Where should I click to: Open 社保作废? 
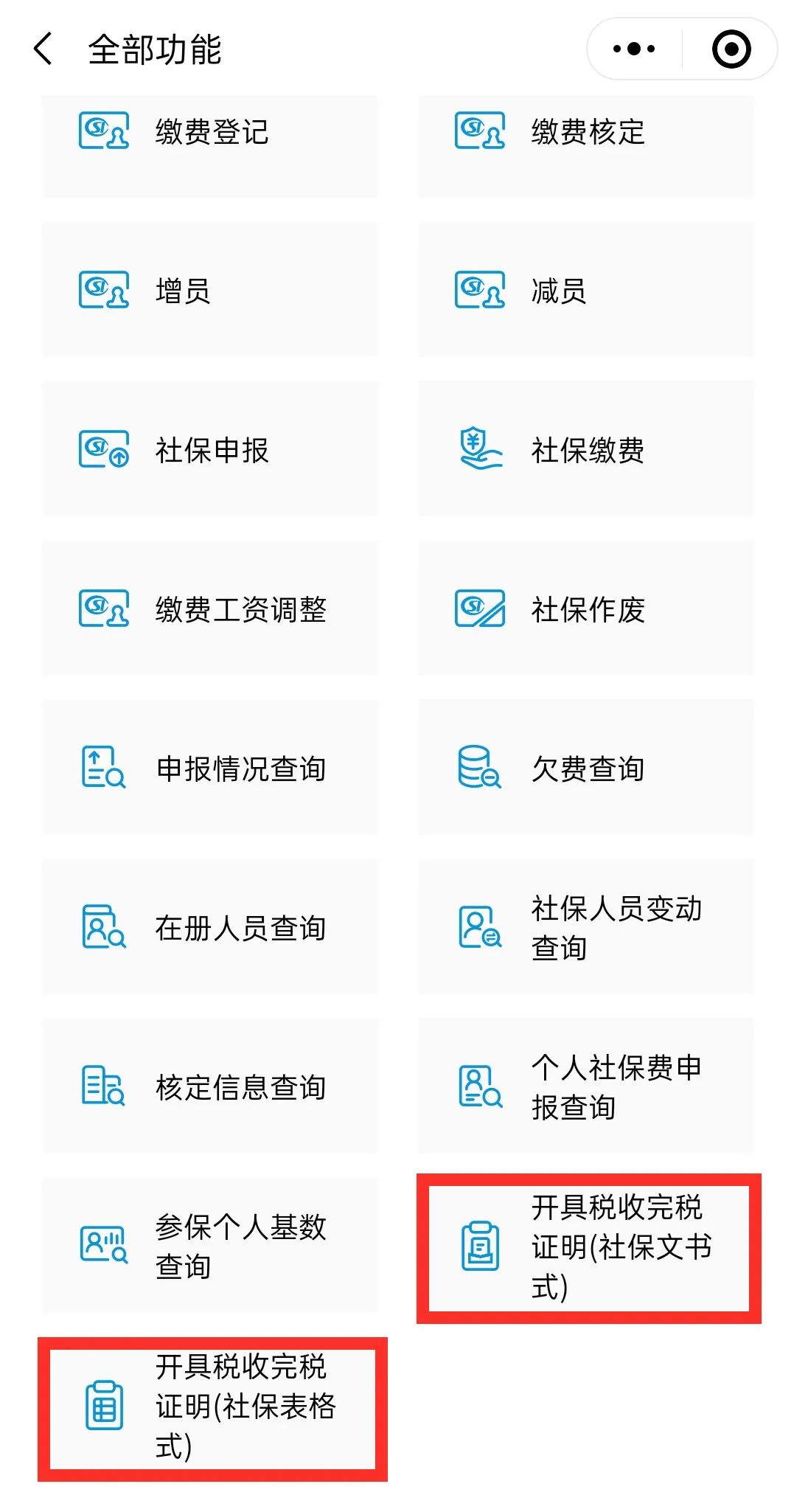click(x=586, y=608)
